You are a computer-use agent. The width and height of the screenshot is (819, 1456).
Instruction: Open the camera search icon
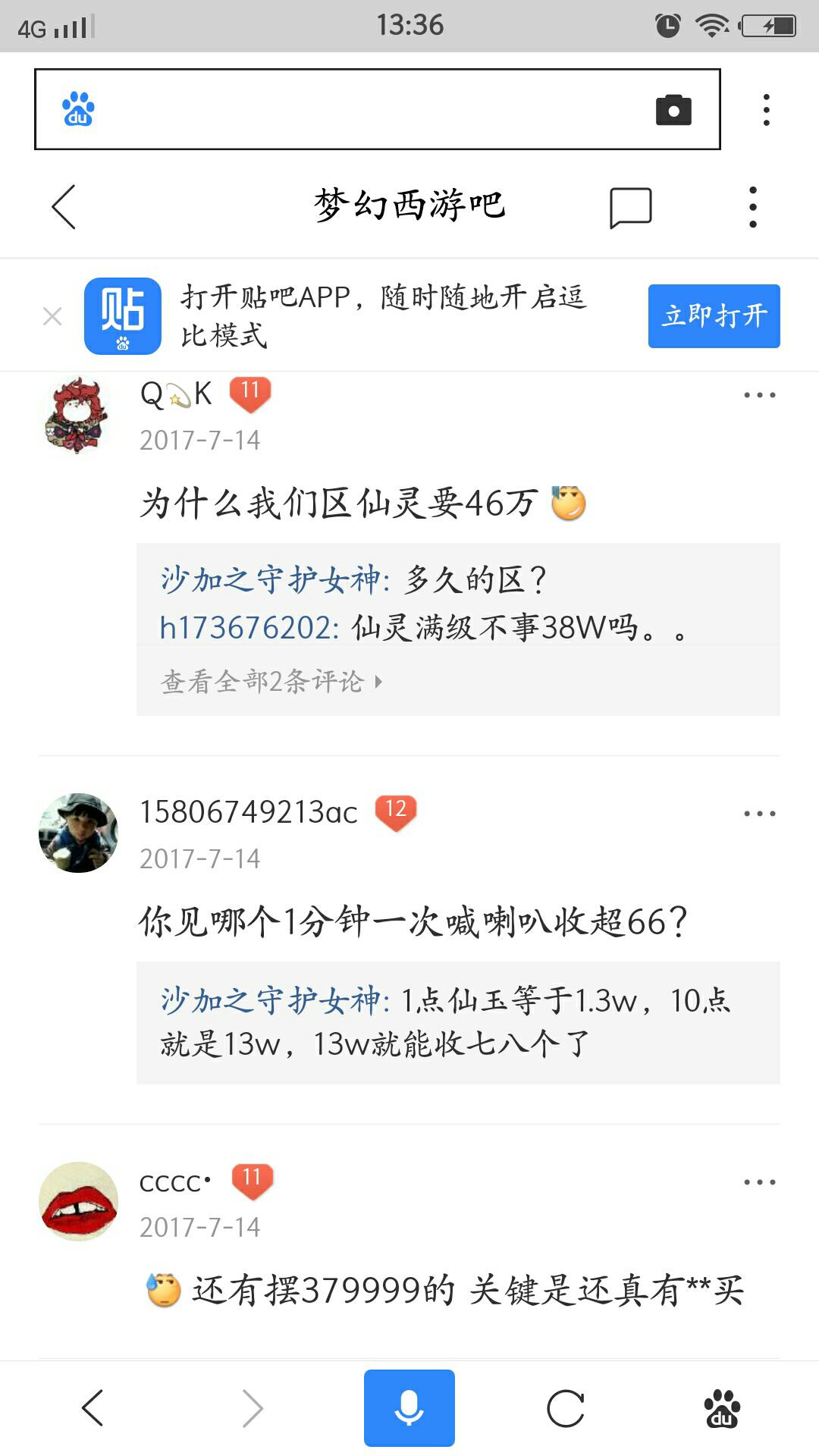click(x=673, y=110)
